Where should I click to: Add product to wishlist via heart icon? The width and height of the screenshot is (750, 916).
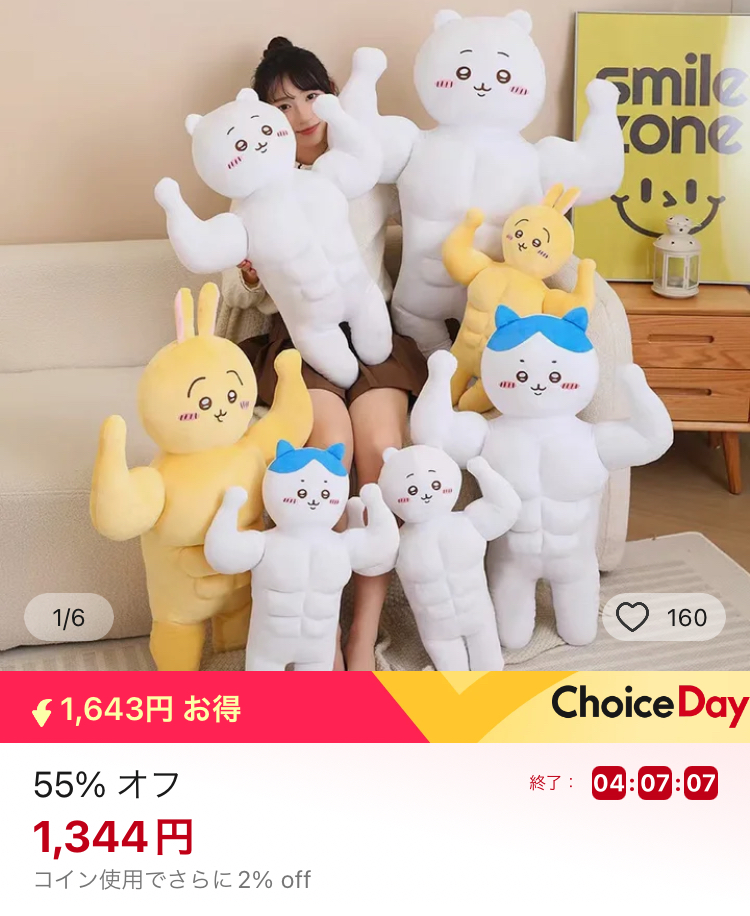coord(633,618)
